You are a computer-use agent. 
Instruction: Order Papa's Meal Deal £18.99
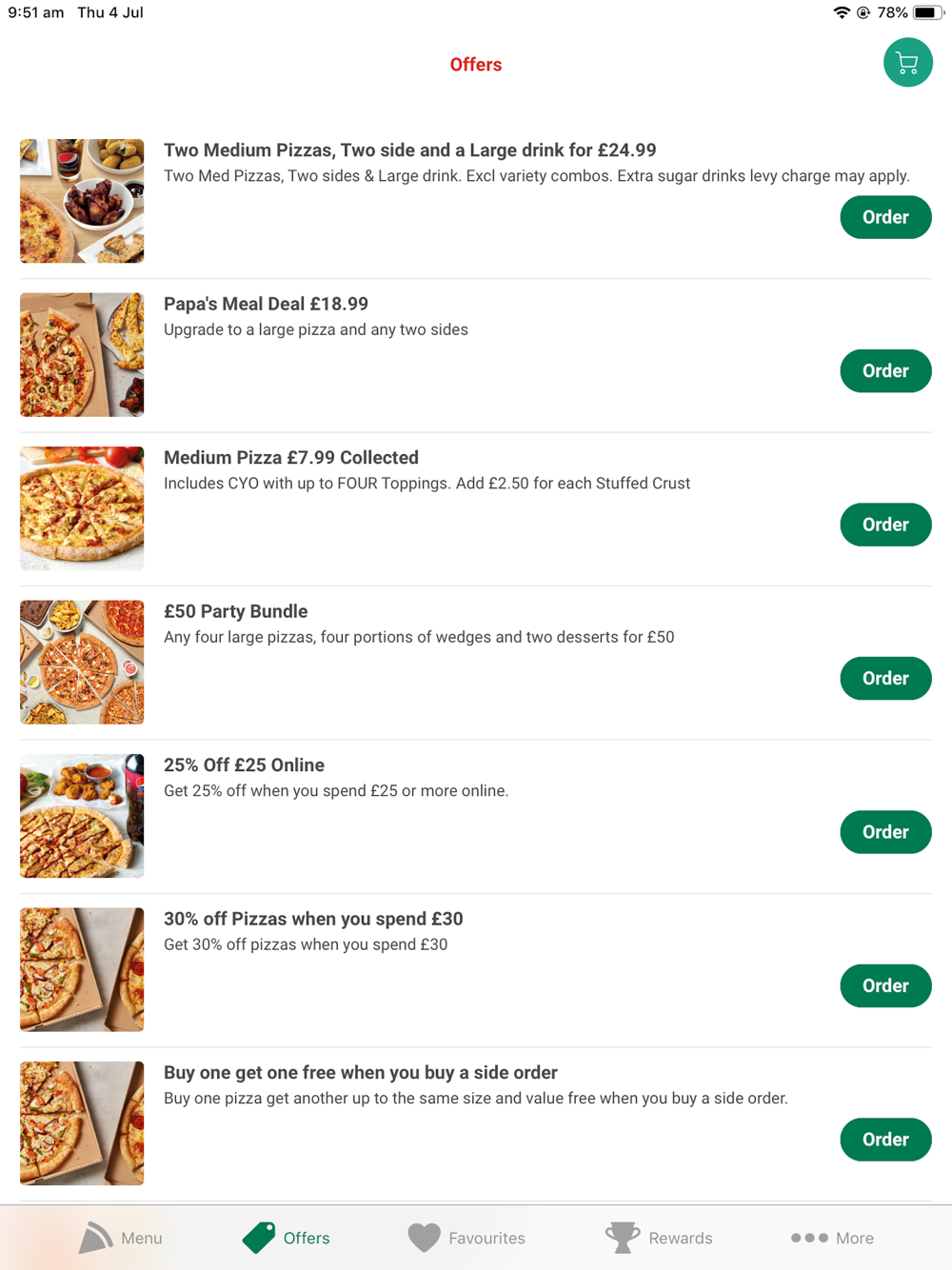(x=885, y=370)
